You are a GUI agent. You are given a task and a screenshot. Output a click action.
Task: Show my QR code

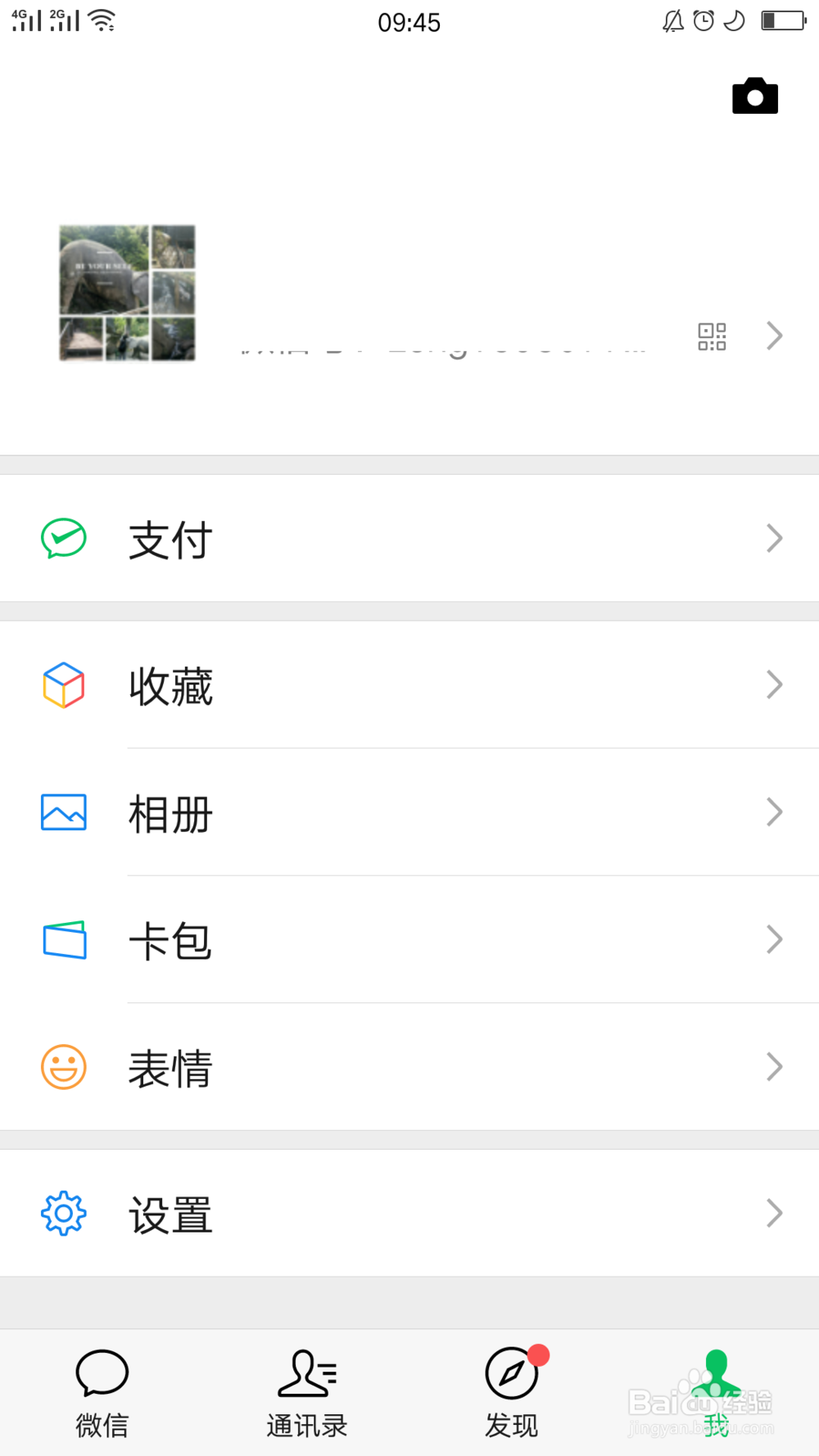(712, 336)
